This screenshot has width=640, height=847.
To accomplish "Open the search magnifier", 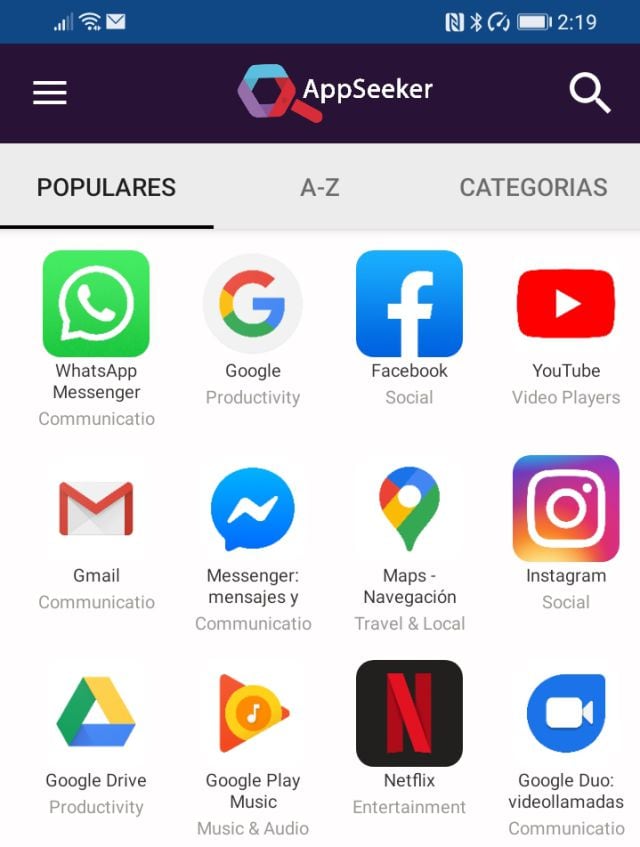I will (x=589, y=93).
